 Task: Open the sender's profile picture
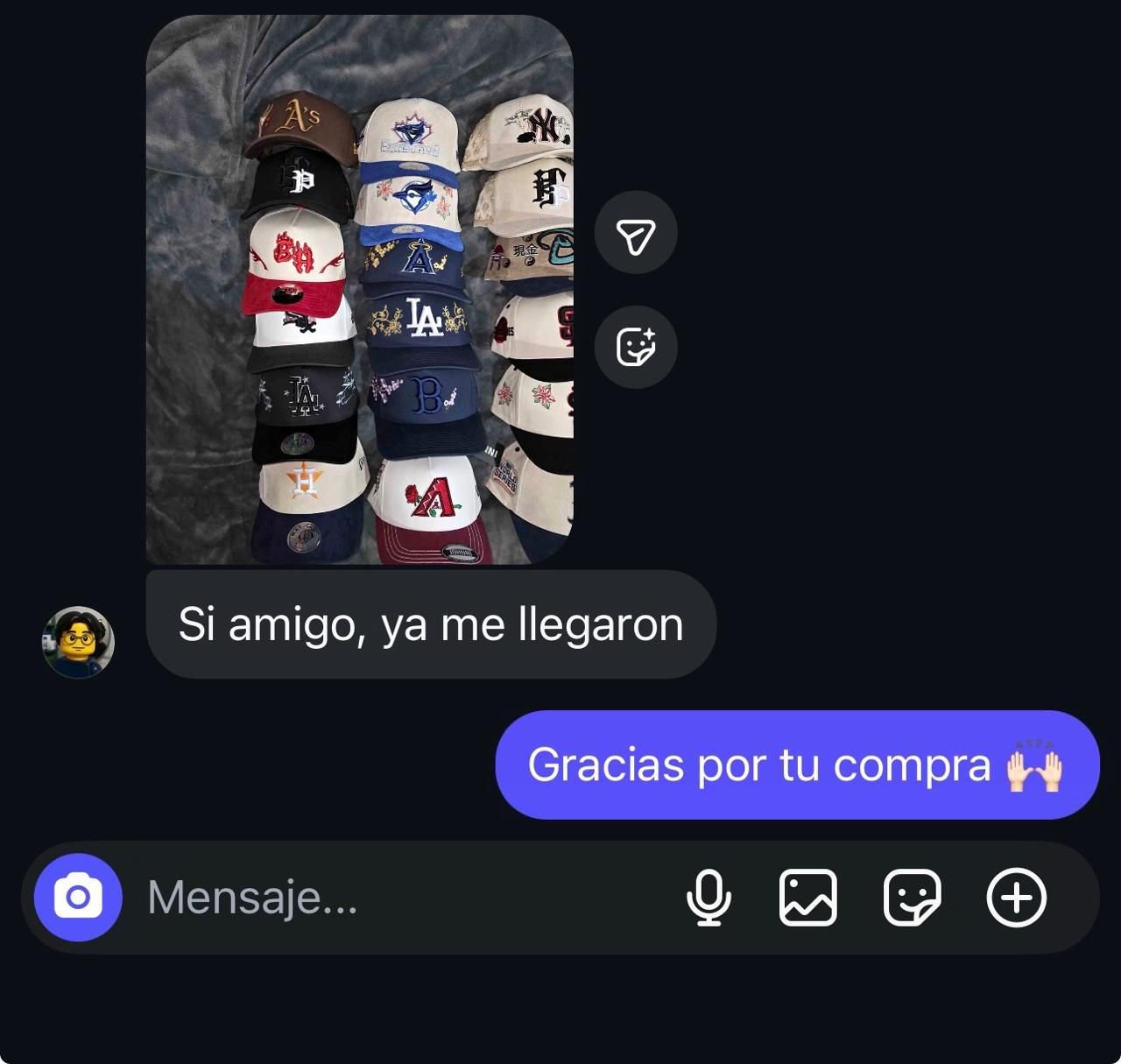[79, 642]
